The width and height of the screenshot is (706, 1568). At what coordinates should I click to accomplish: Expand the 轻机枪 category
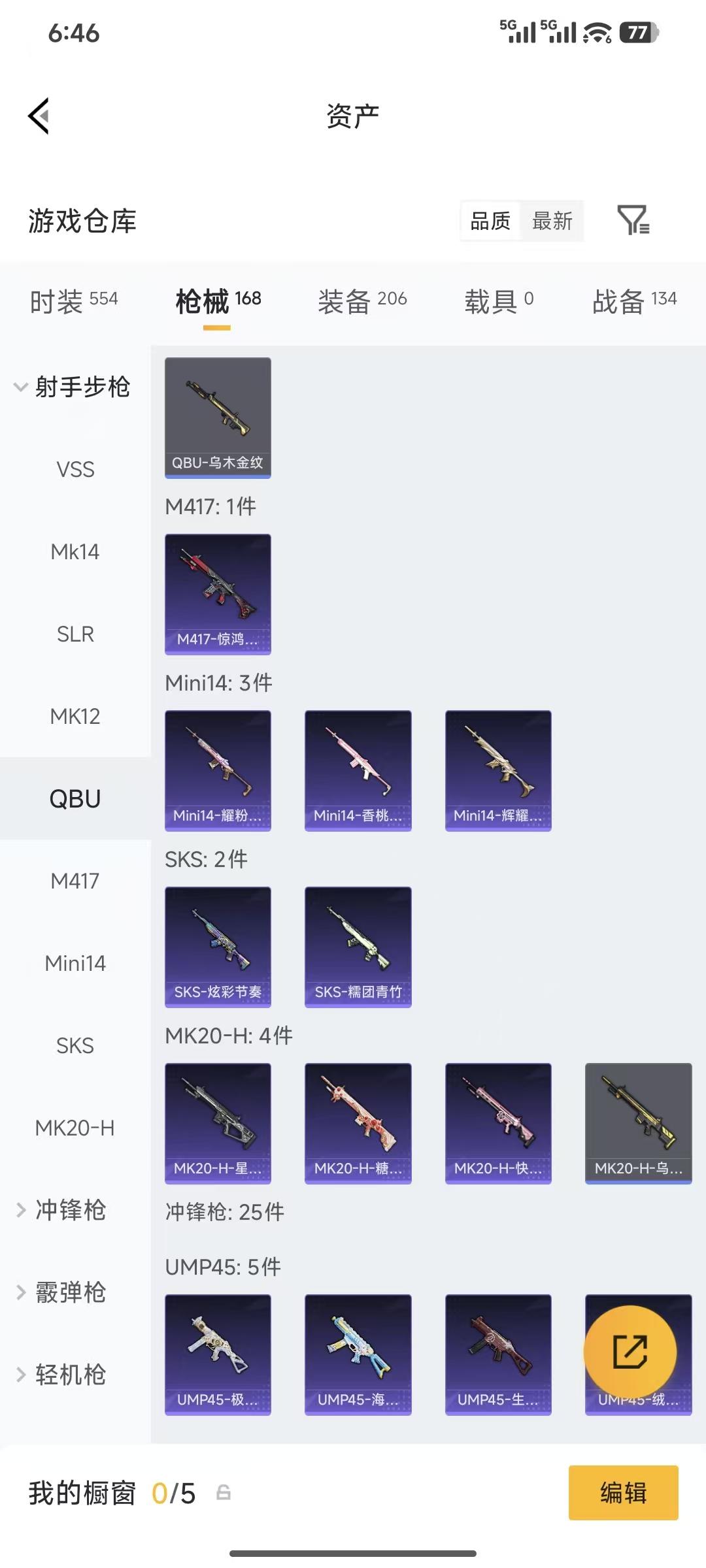coord(70,1375)
